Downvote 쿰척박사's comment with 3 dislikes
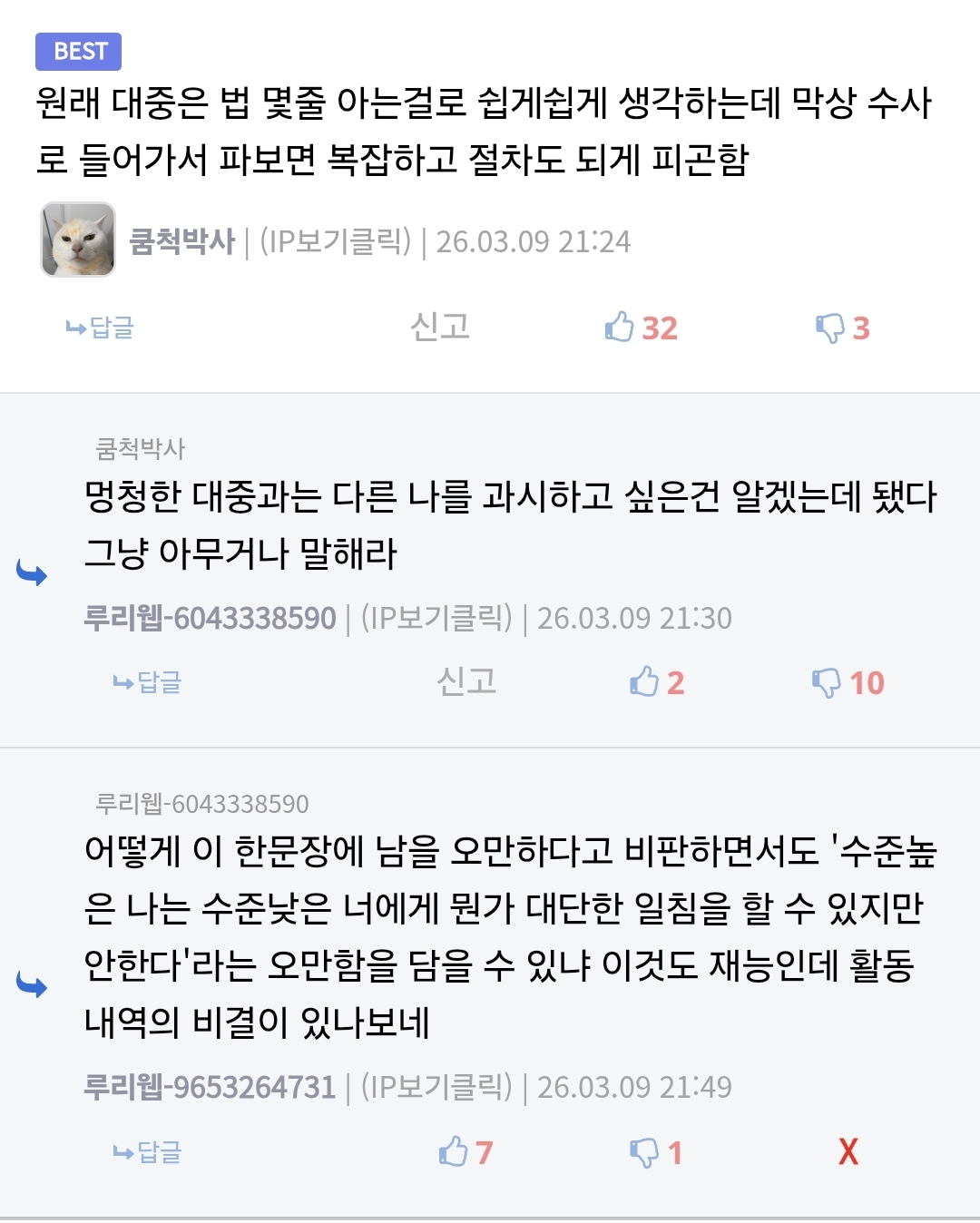This screenshot has height=1223, width=980. (x=841, y=328)
